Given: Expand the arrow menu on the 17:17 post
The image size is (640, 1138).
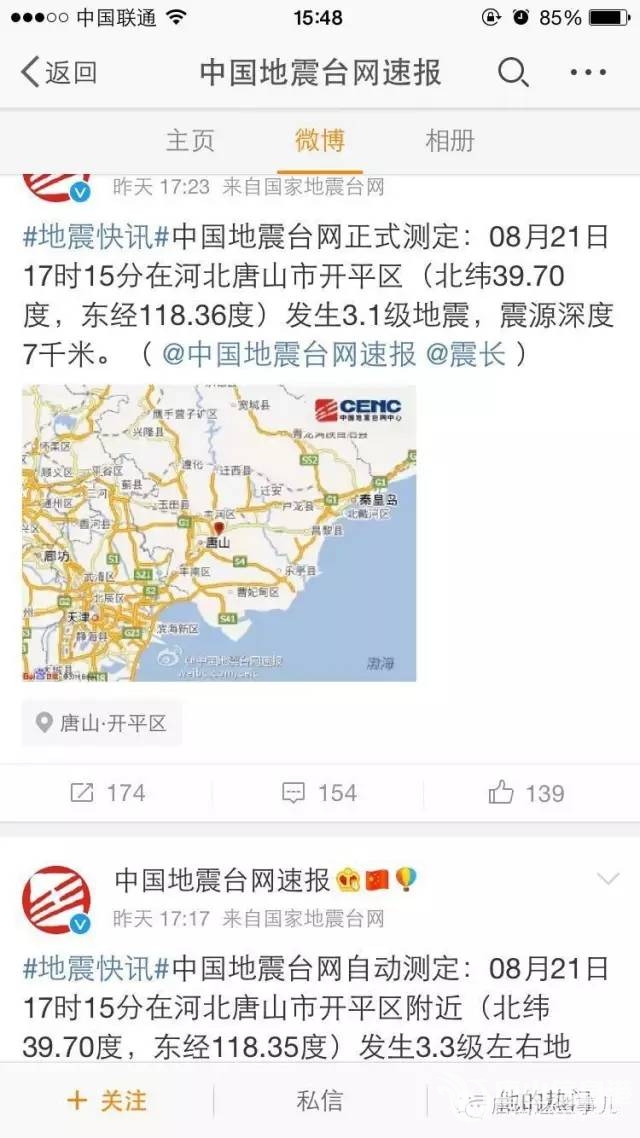Looking at the screenshot, I should [607, 880].
